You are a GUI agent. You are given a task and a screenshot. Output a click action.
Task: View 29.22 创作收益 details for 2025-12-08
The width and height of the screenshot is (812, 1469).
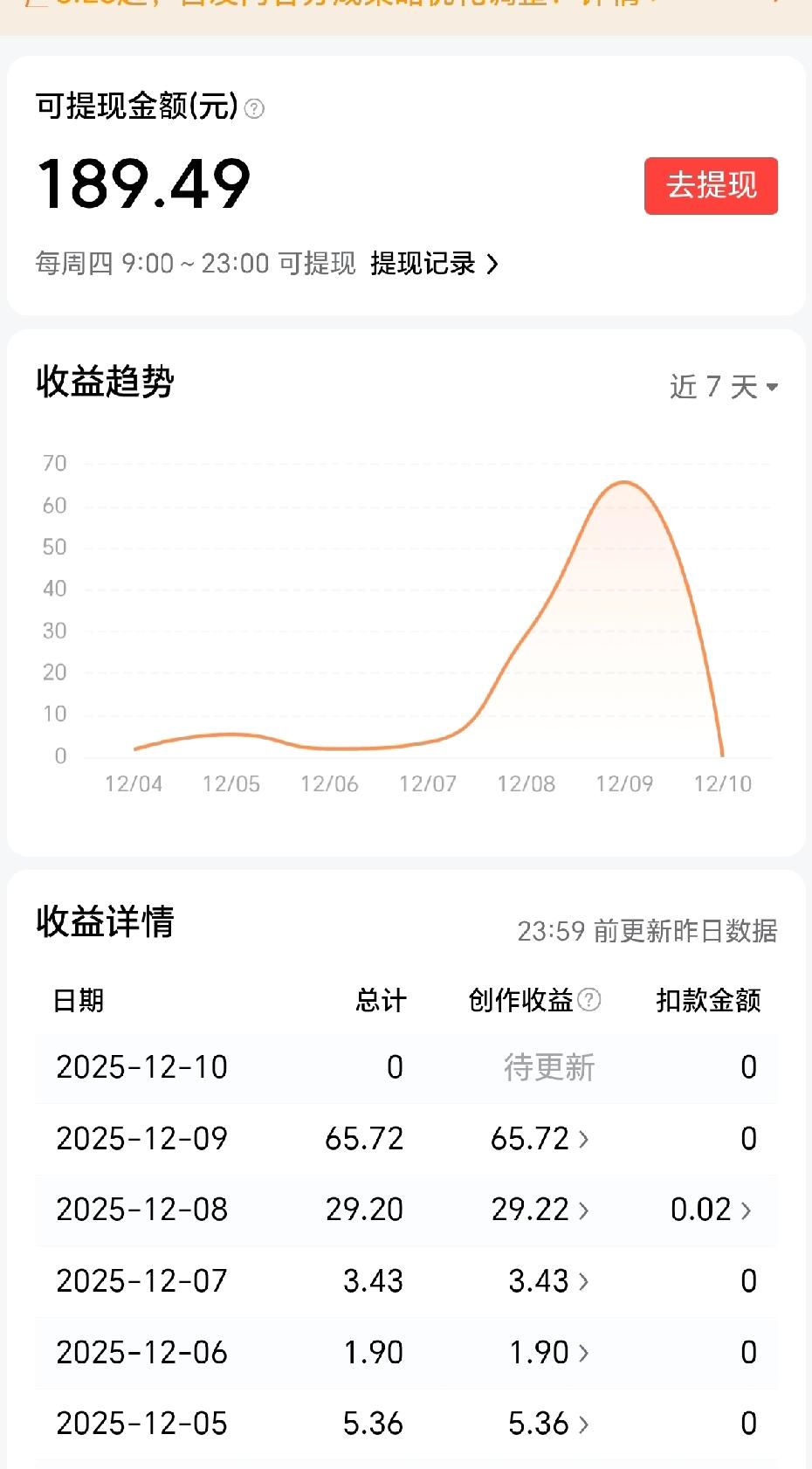click(540, 1210)
